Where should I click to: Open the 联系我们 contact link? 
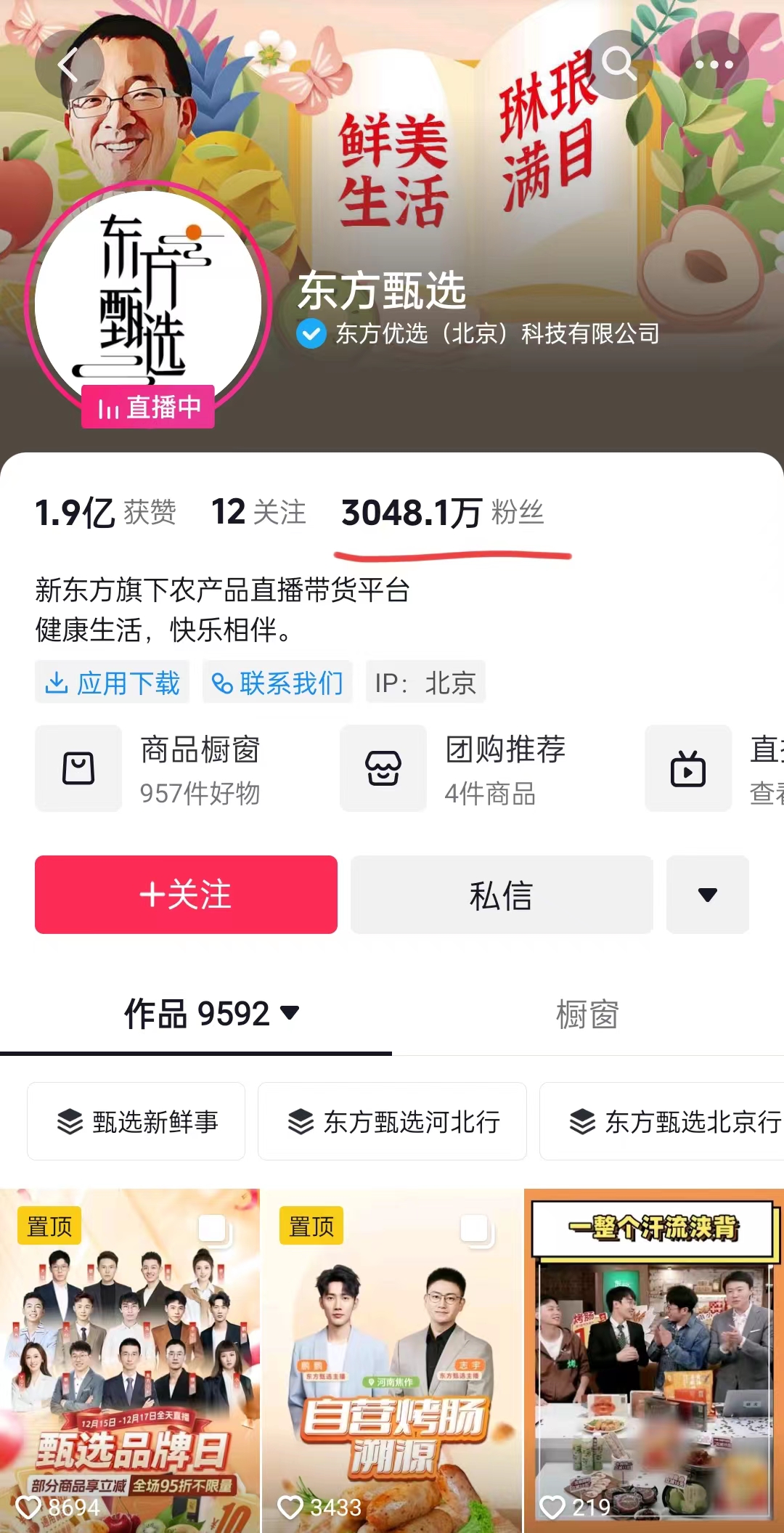click(277, 683)
